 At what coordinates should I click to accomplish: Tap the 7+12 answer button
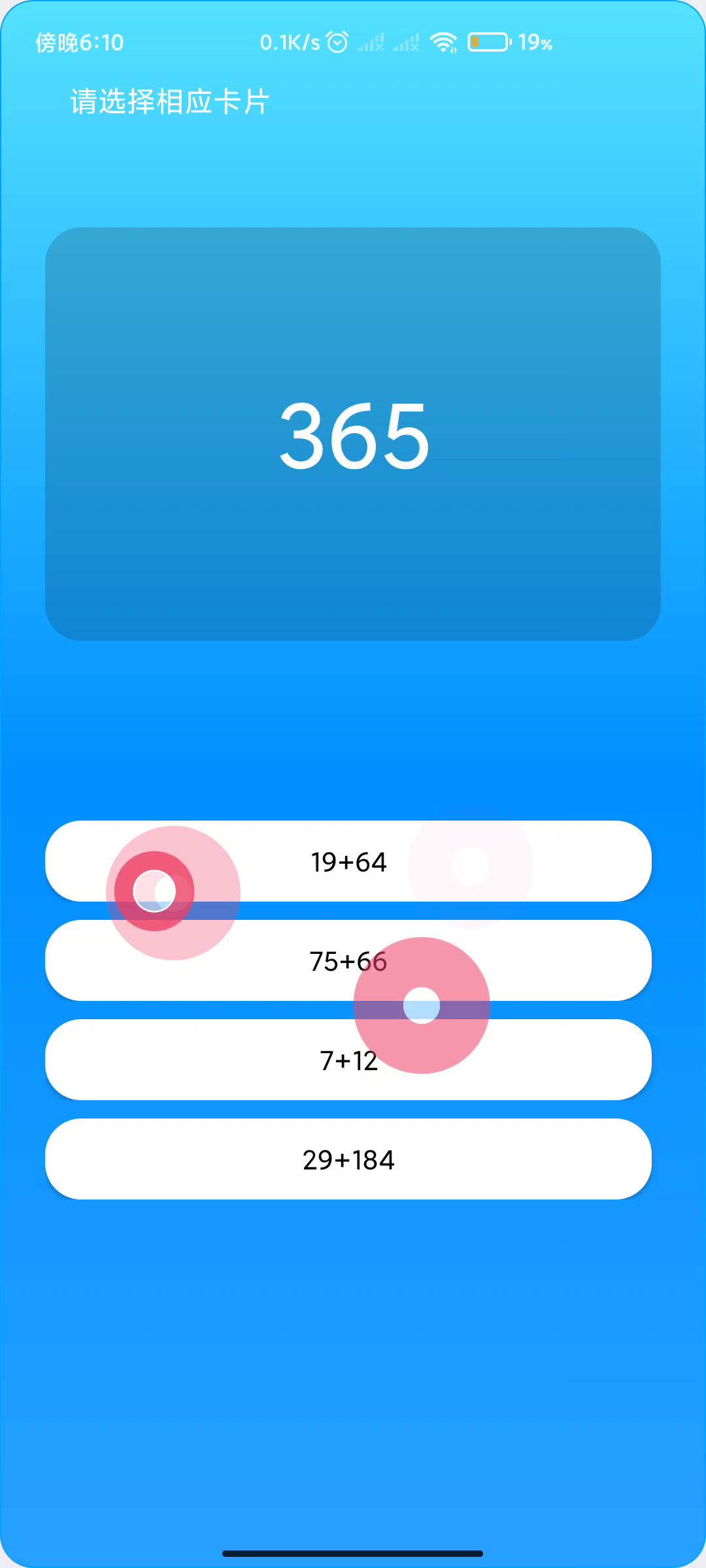click(348, 1060)
